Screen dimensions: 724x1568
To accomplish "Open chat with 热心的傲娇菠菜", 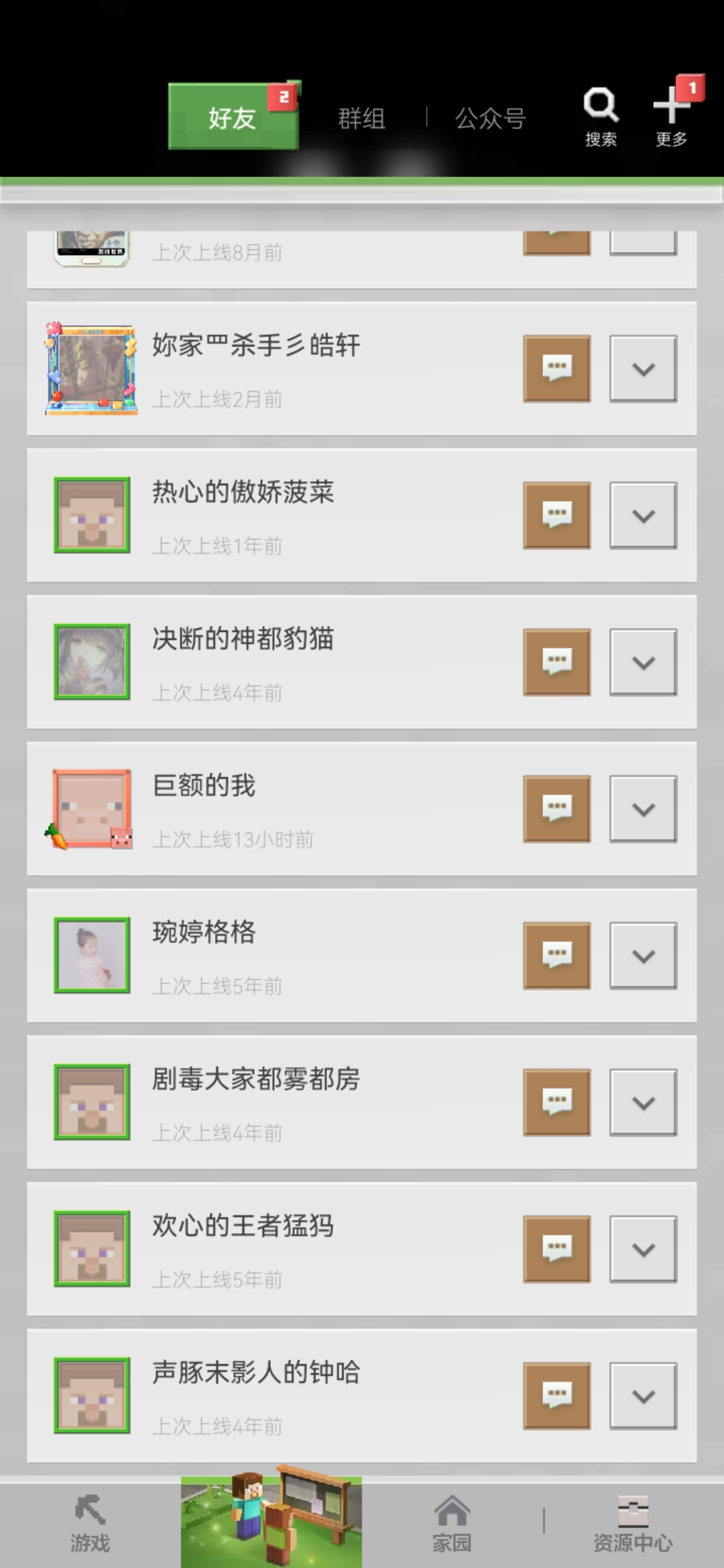I will tap(556, 515).
